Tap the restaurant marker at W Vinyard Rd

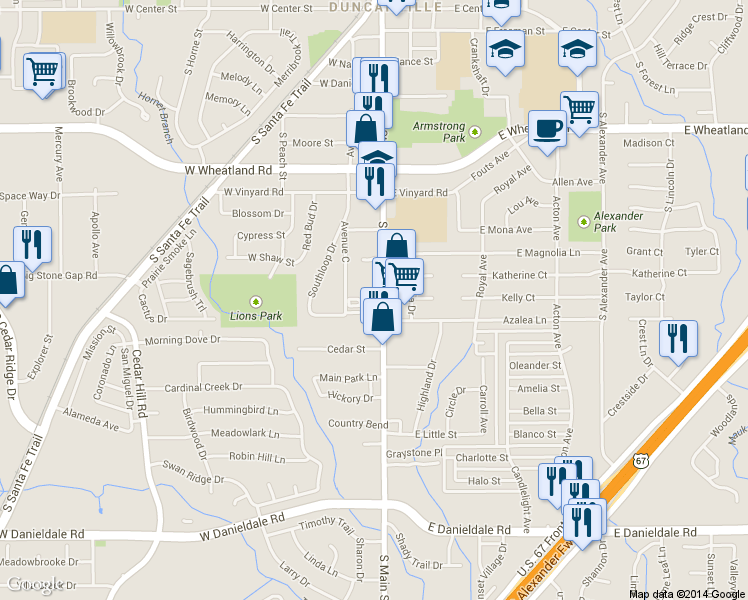pyautogui.click(x=375, y=184)
